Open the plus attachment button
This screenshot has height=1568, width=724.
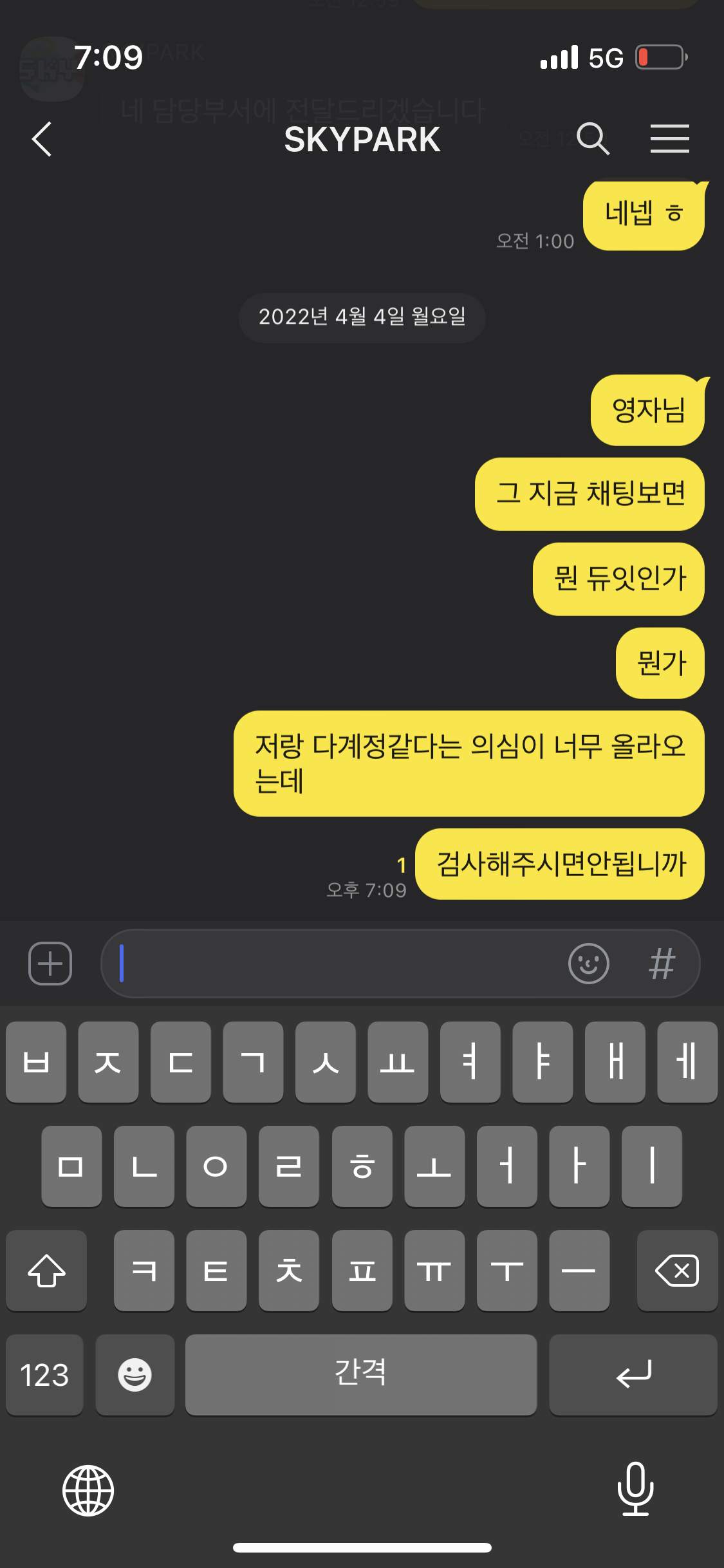click(50, 964)
